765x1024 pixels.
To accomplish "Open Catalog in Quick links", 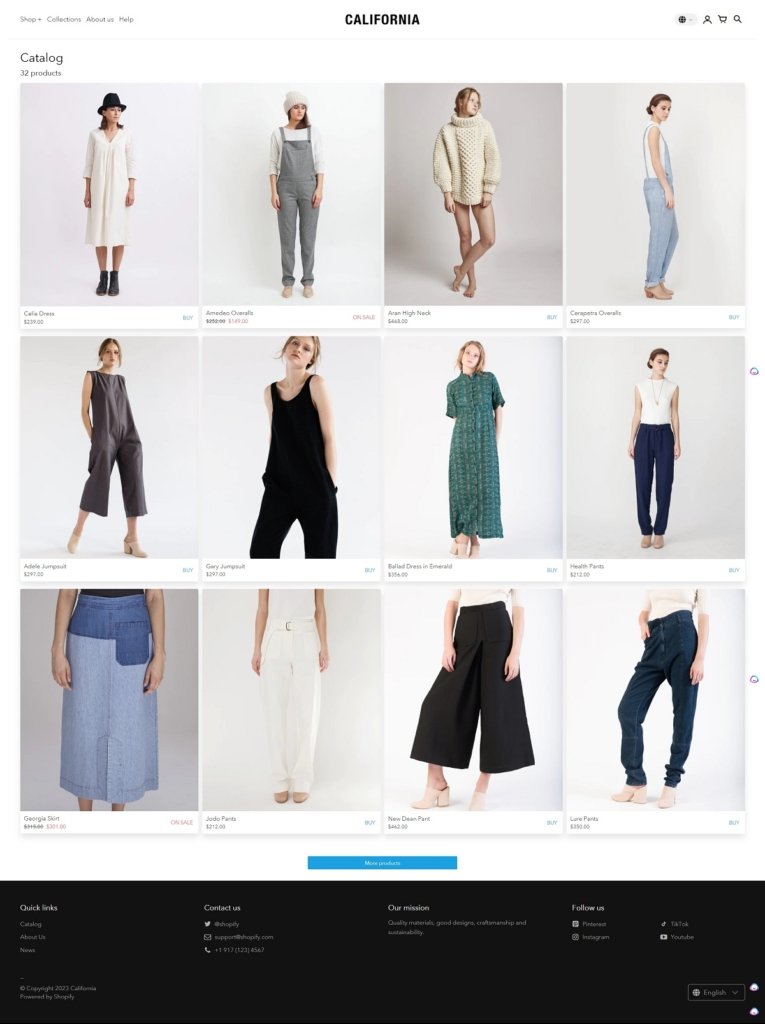I will pyautogui.click(x=31, y=924).
